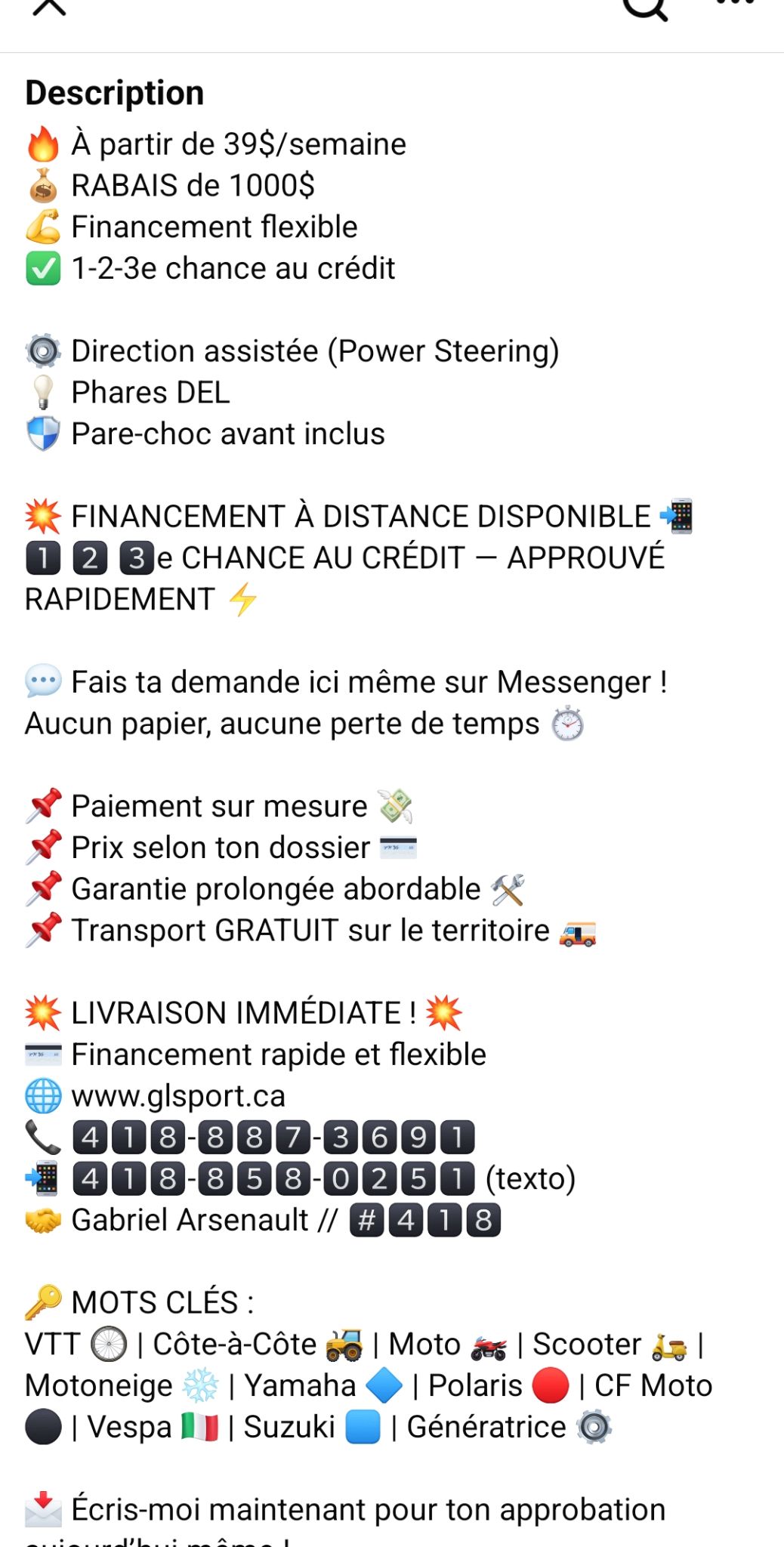Image resolution: width=784 pixels, height=1547 pixels.
Task: Open the overflow menu
Action: coord(735,4)
